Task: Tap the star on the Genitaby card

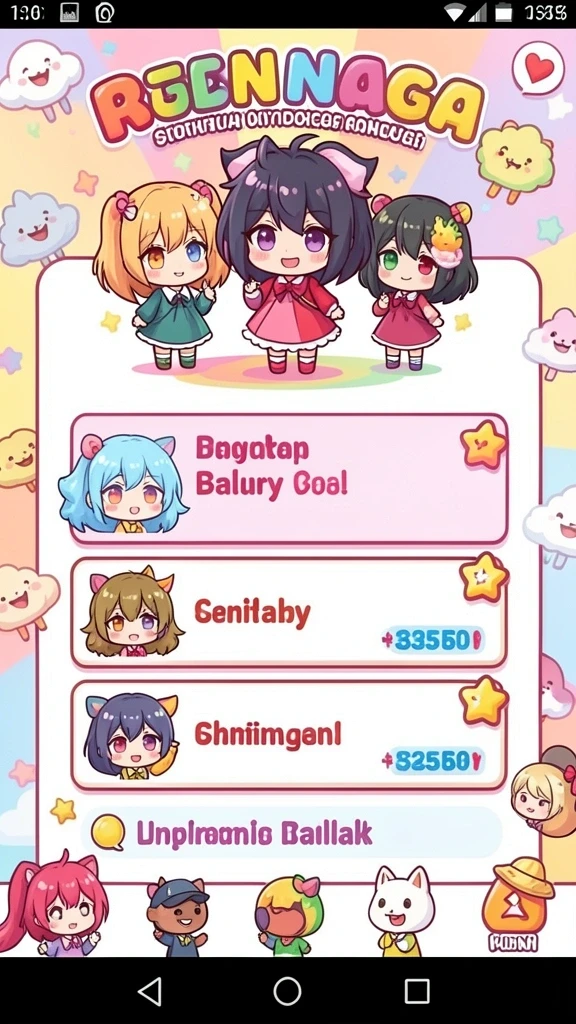Action: click(483, 577)
